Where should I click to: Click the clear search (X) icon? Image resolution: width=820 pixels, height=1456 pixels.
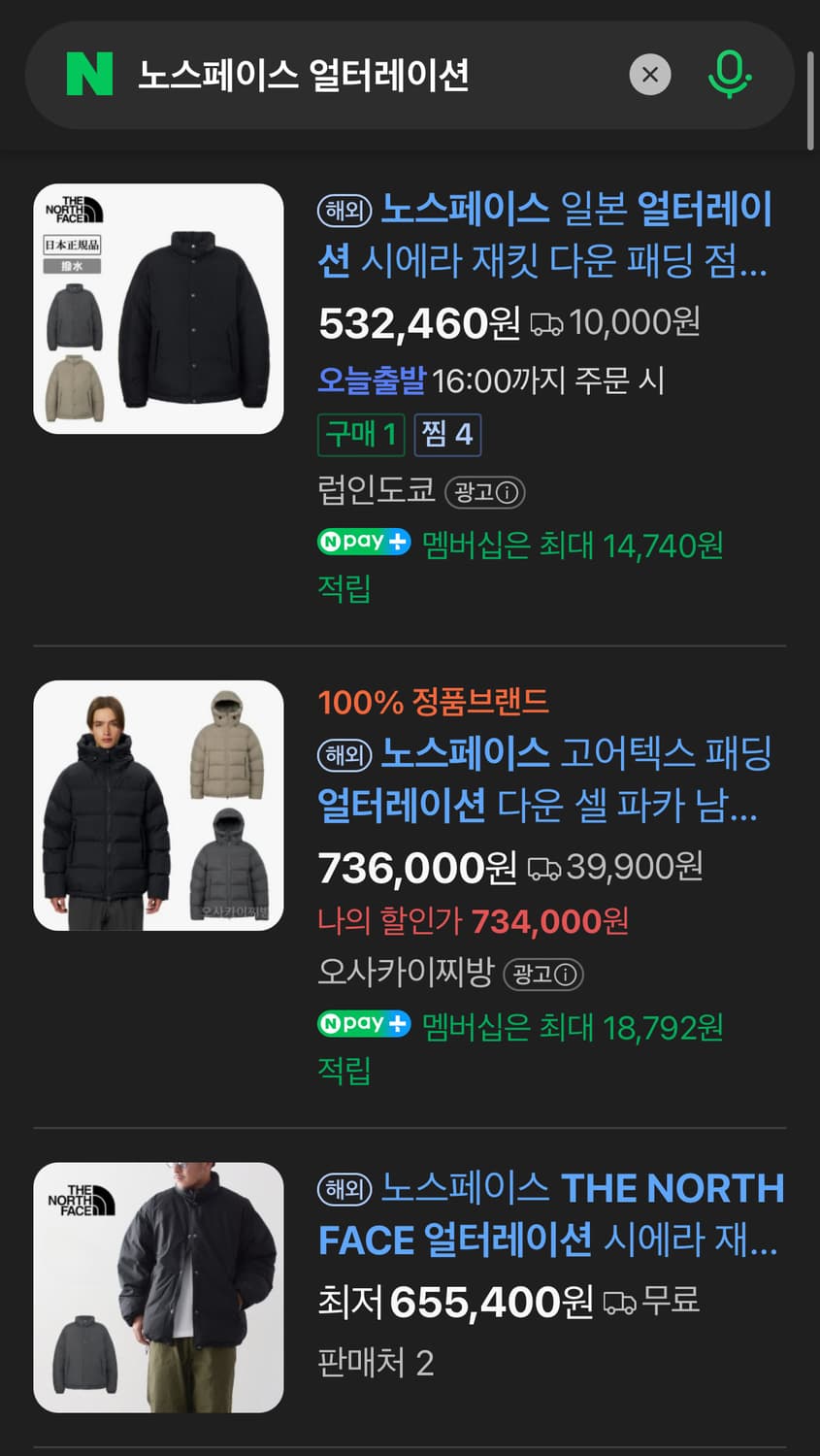coord(650,75)
